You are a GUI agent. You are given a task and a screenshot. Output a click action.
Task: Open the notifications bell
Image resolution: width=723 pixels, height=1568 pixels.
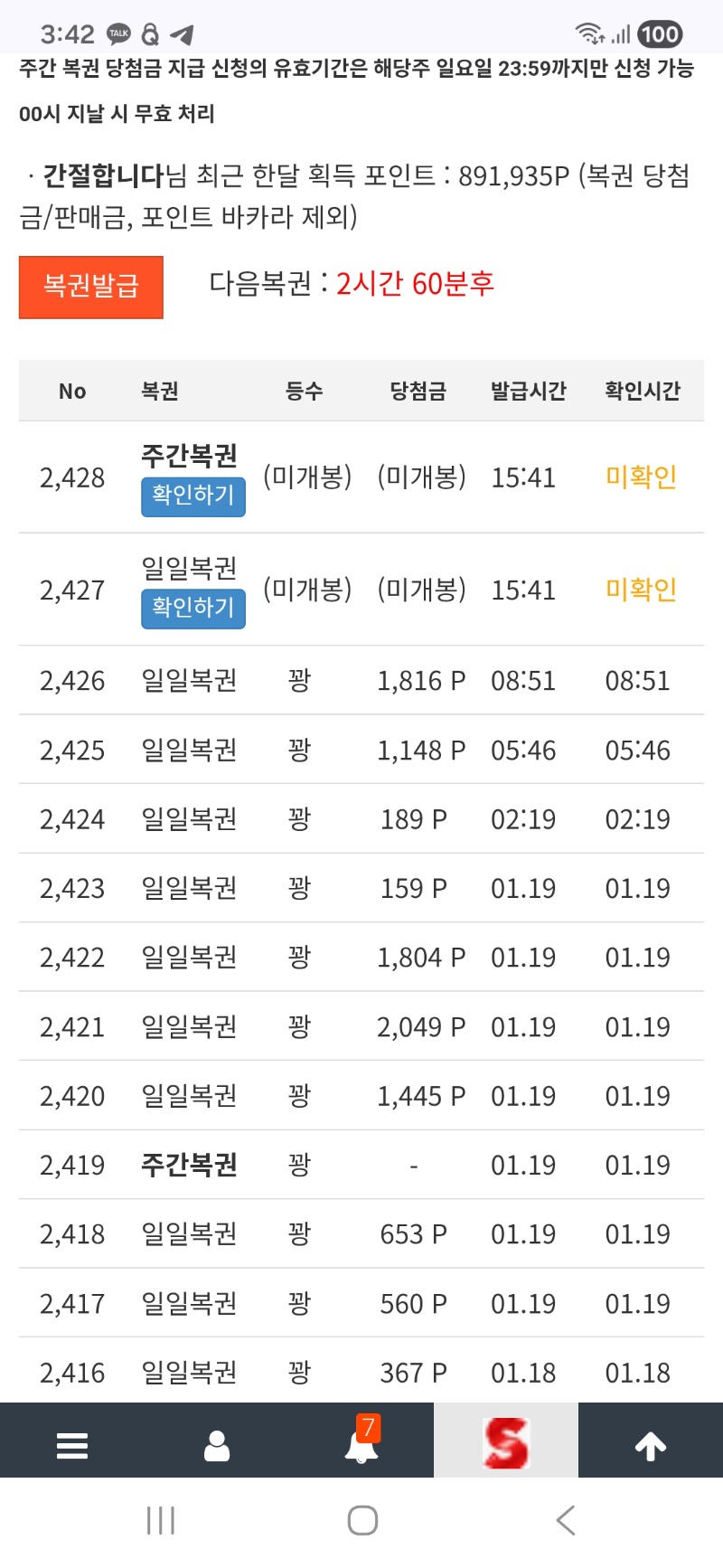361,1445
